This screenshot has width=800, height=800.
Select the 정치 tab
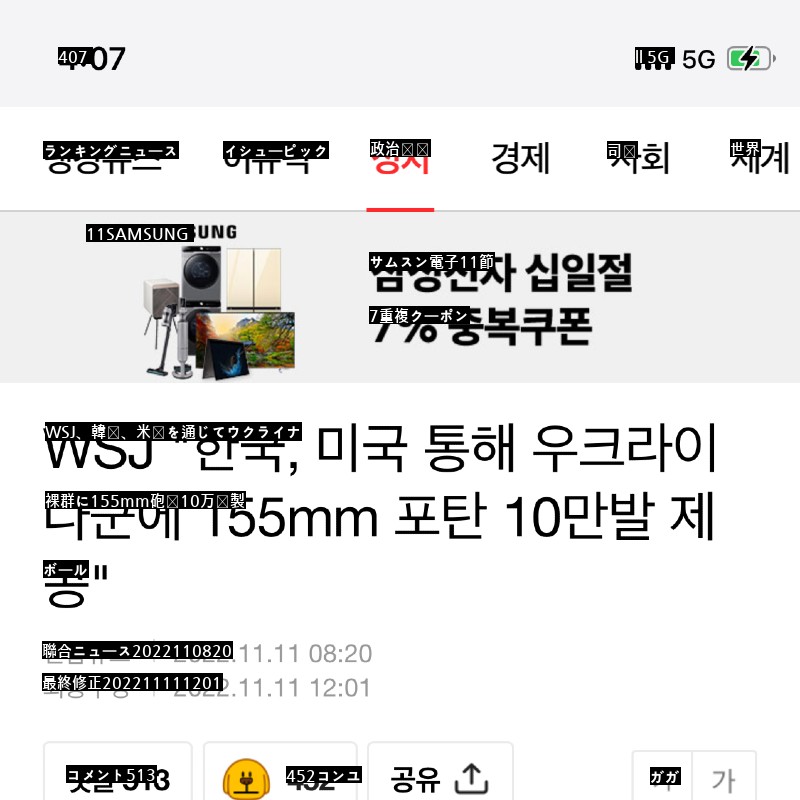[x=400, y=158]
